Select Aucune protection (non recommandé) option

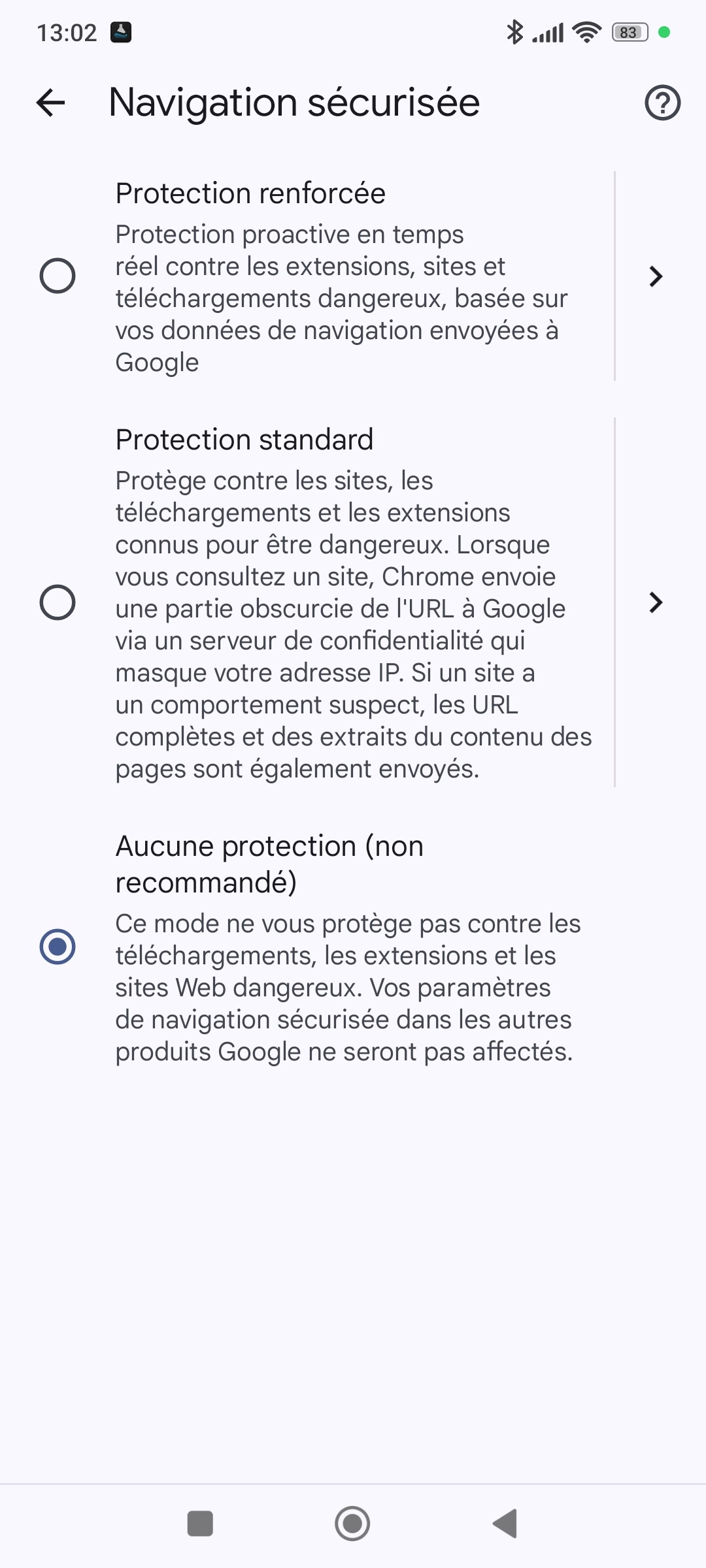tap(58, 947)
